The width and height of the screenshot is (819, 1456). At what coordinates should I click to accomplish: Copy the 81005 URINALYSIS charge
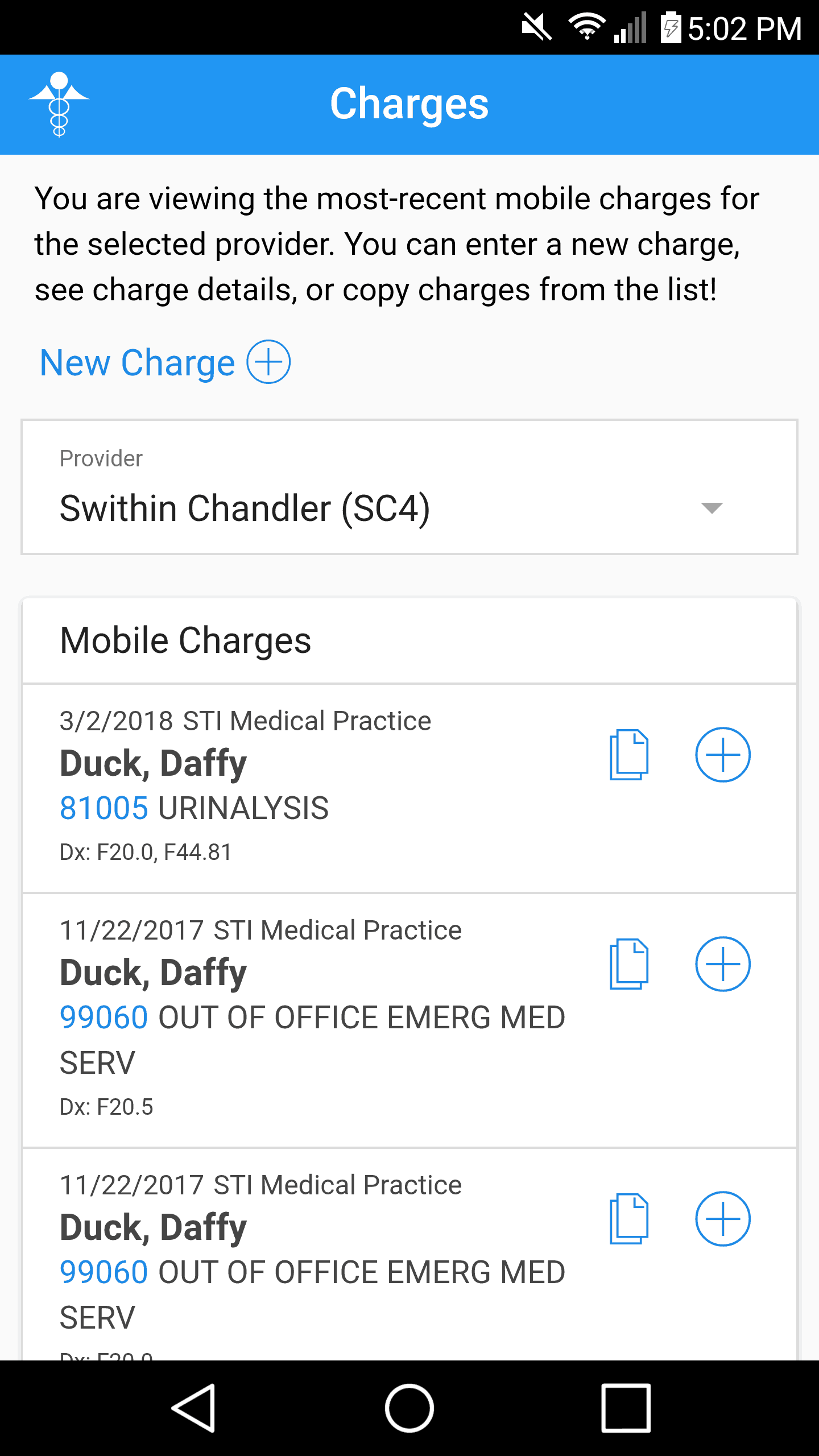pyautogui.click(x=628, y=755)
